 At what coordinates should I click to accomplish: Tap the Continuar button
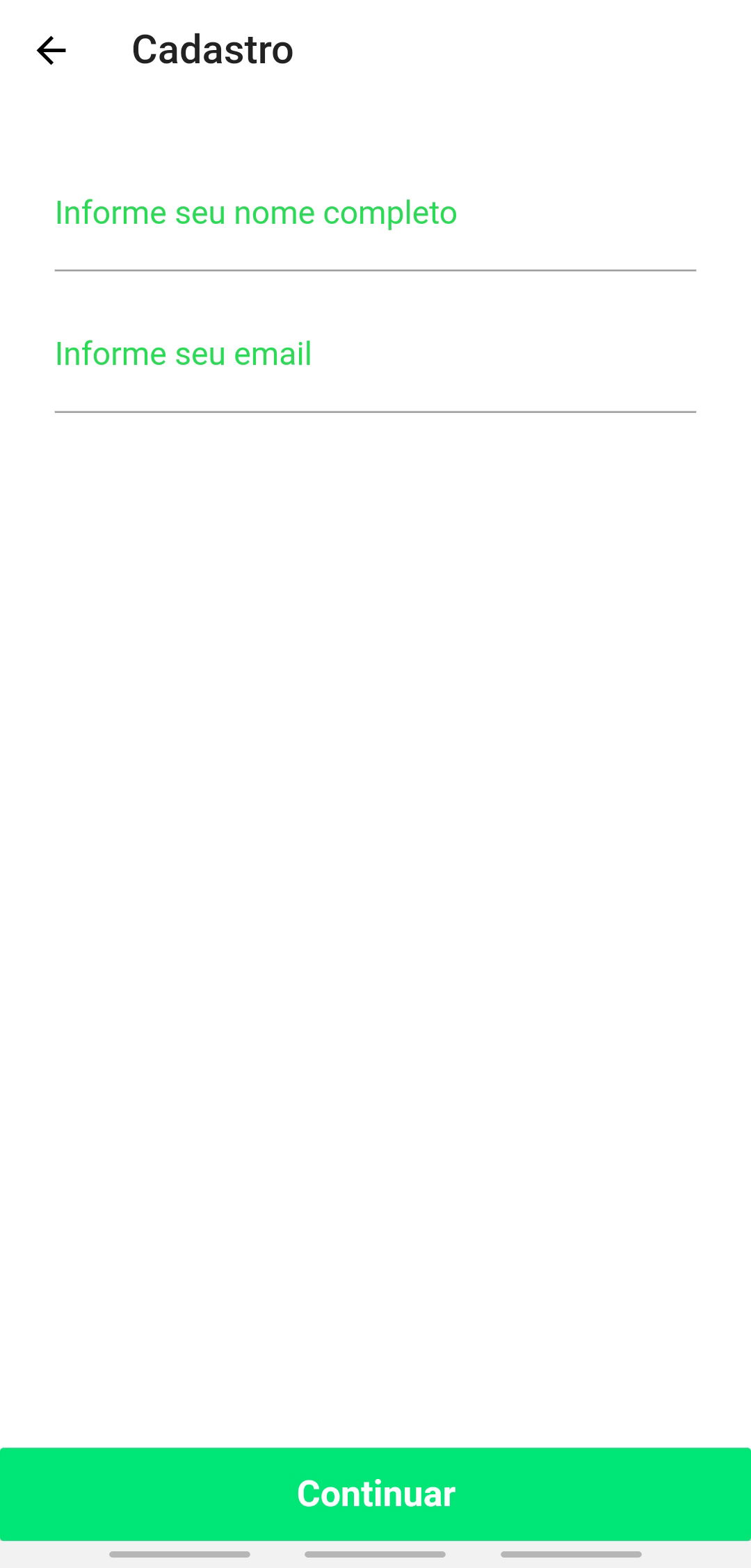(375, 1494)
